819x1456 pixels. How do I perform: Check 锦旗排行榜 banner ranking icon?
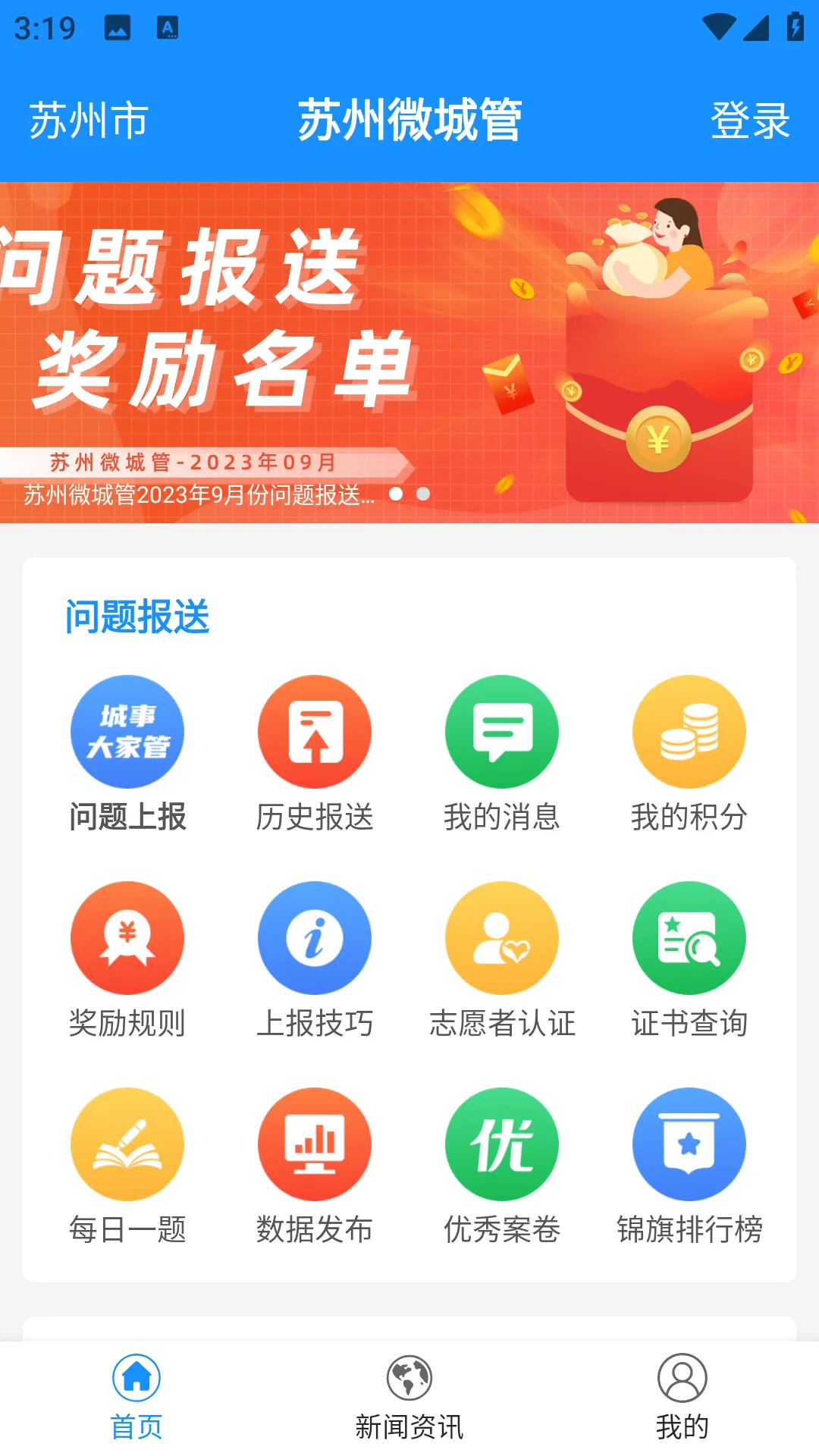689,1144
